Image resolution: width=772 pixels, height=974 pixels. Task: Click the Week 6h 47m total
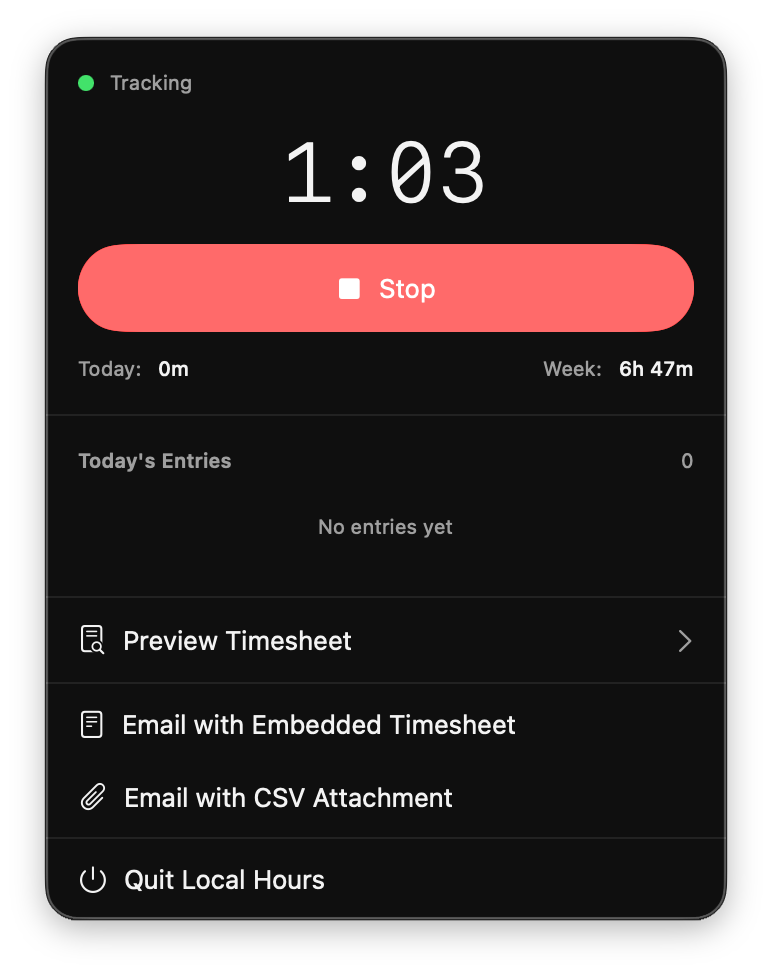point(655,368)
